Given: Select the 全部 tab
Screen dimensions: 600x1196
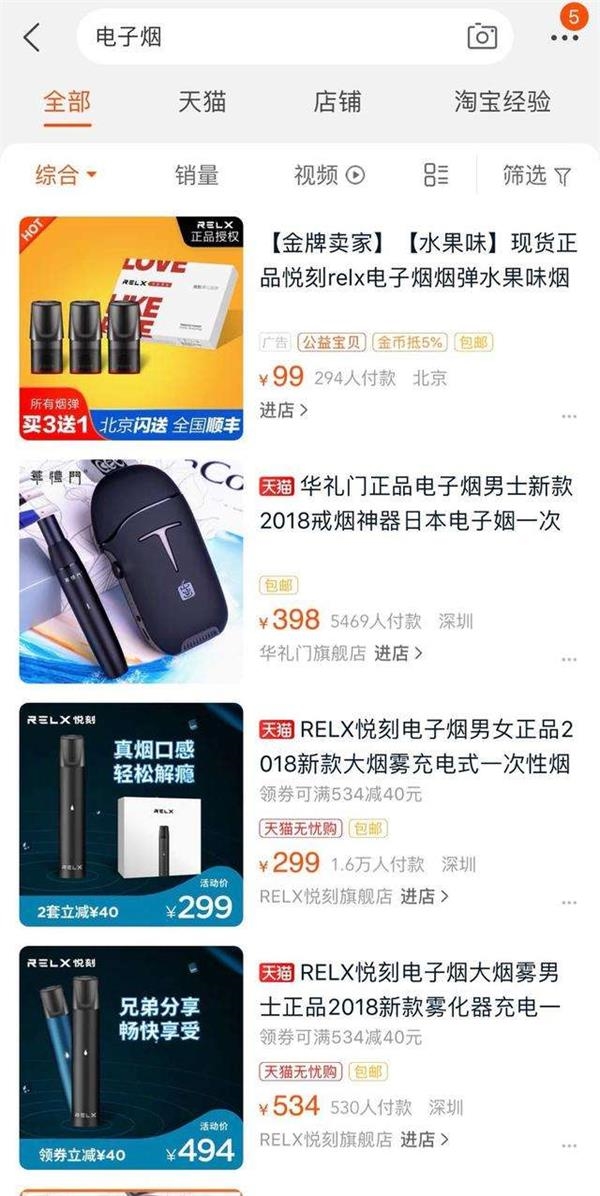Looking at the screenshot, I should (67, 102).
